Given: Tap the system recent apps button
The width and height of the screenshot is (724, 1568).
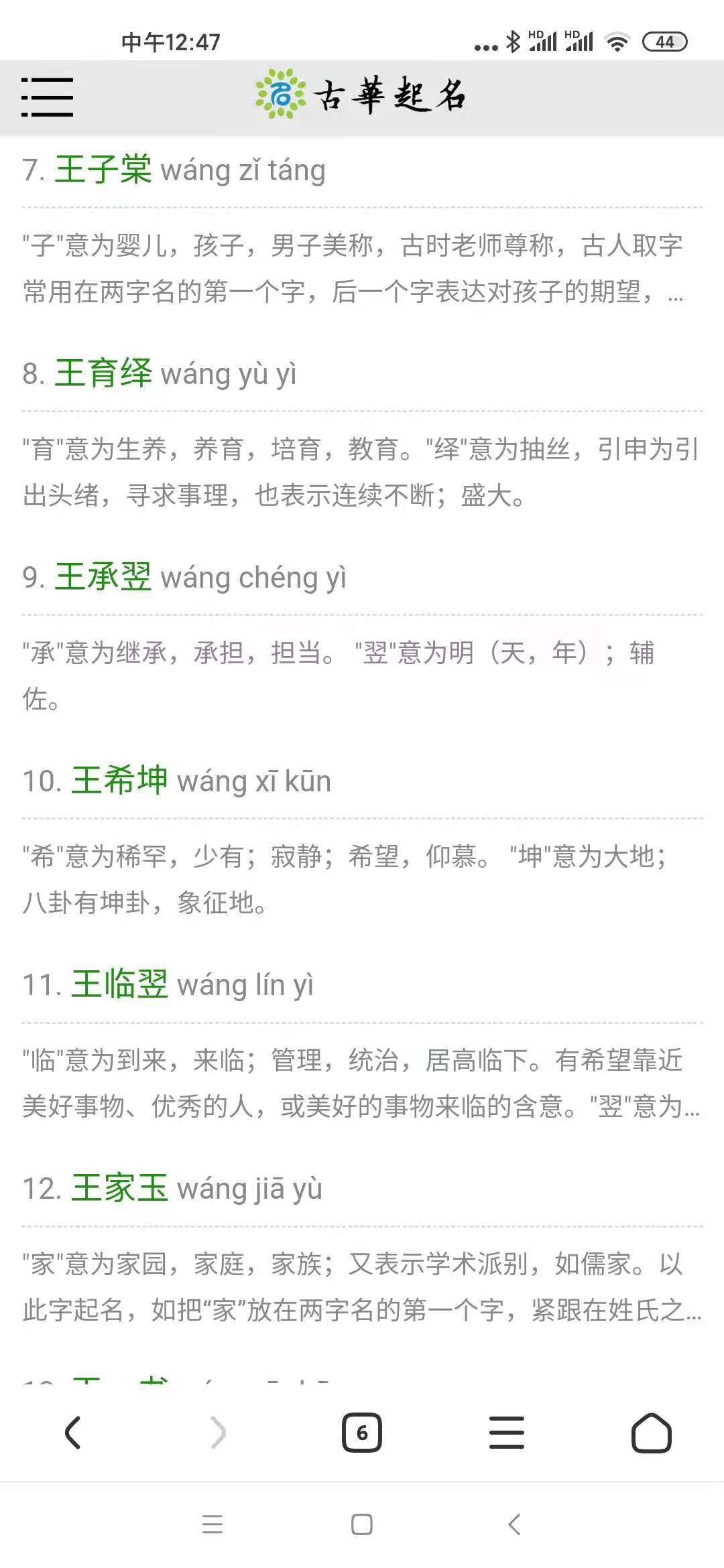Looking at the screenshot, I should pyautogui.click(x=213, y=1524).
